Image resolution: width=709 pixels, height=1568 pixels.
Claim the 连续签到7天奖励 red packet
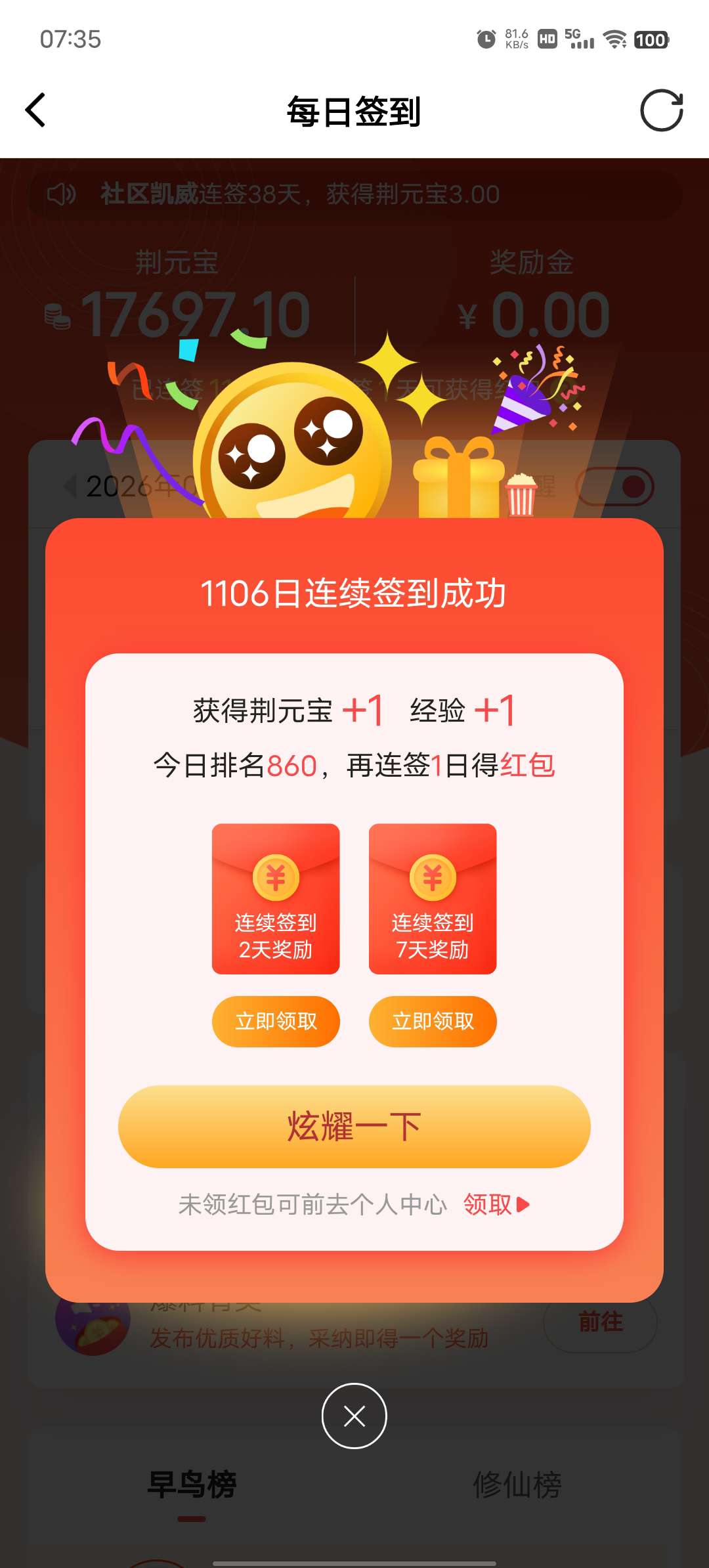click(x=433, y=1021)
